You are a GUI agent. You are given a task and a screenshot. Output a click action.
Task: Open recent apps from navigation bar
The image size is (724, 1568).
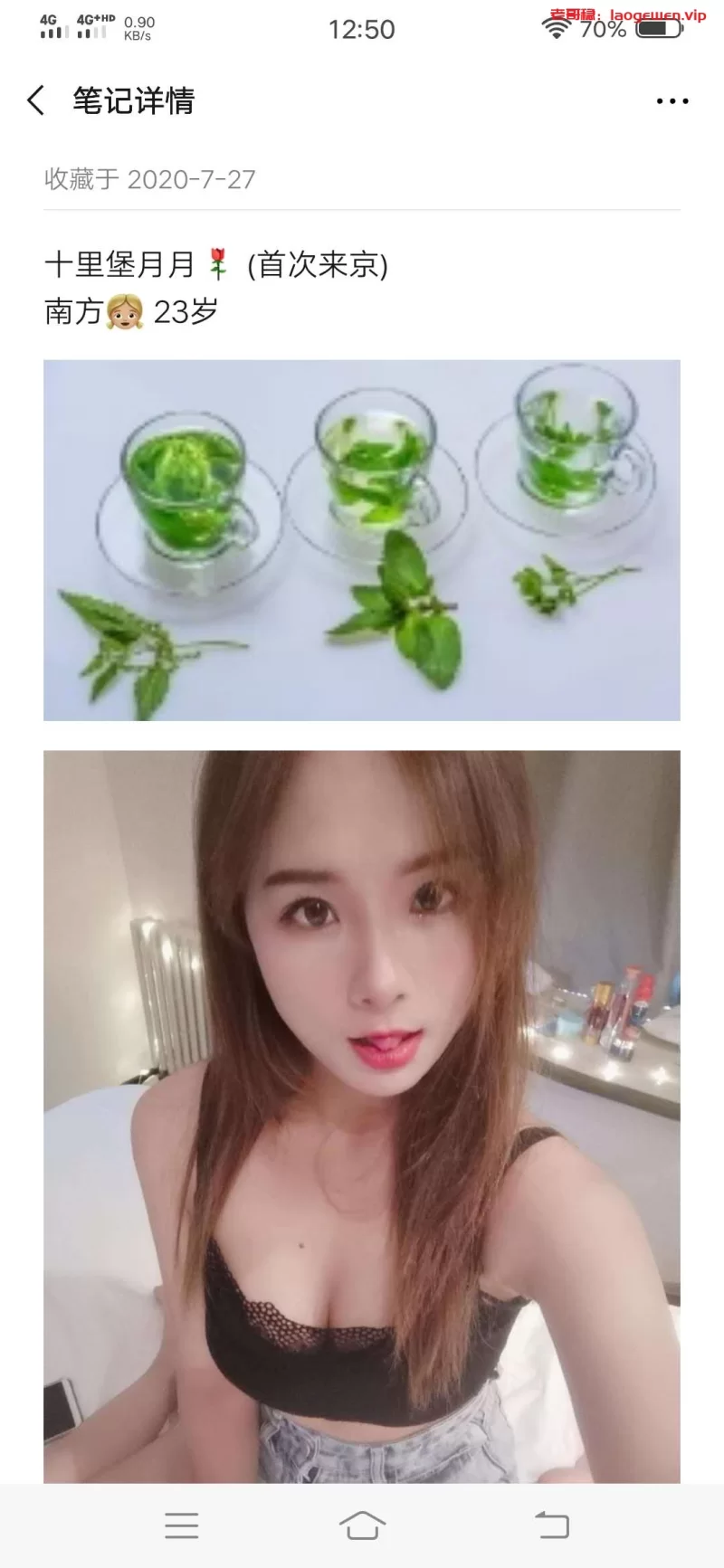coord(182,1525)
